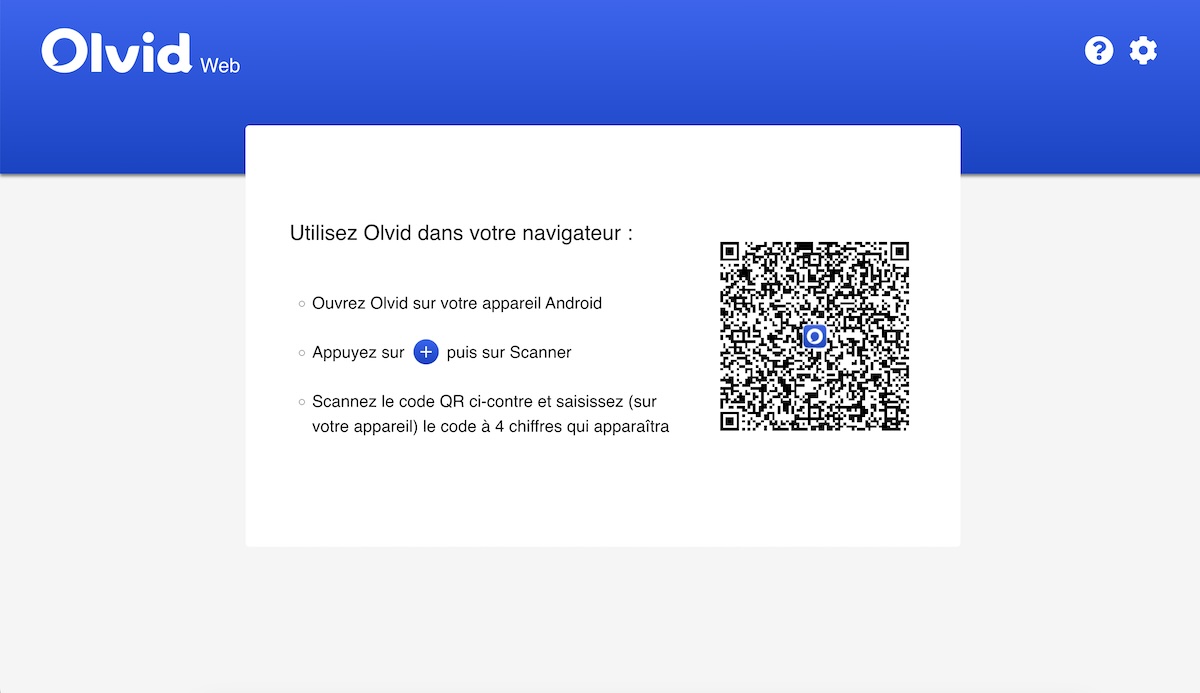Open the help question mark icon
Viewport: 1200px width, 693px height.
click(x=1099, y=51)
